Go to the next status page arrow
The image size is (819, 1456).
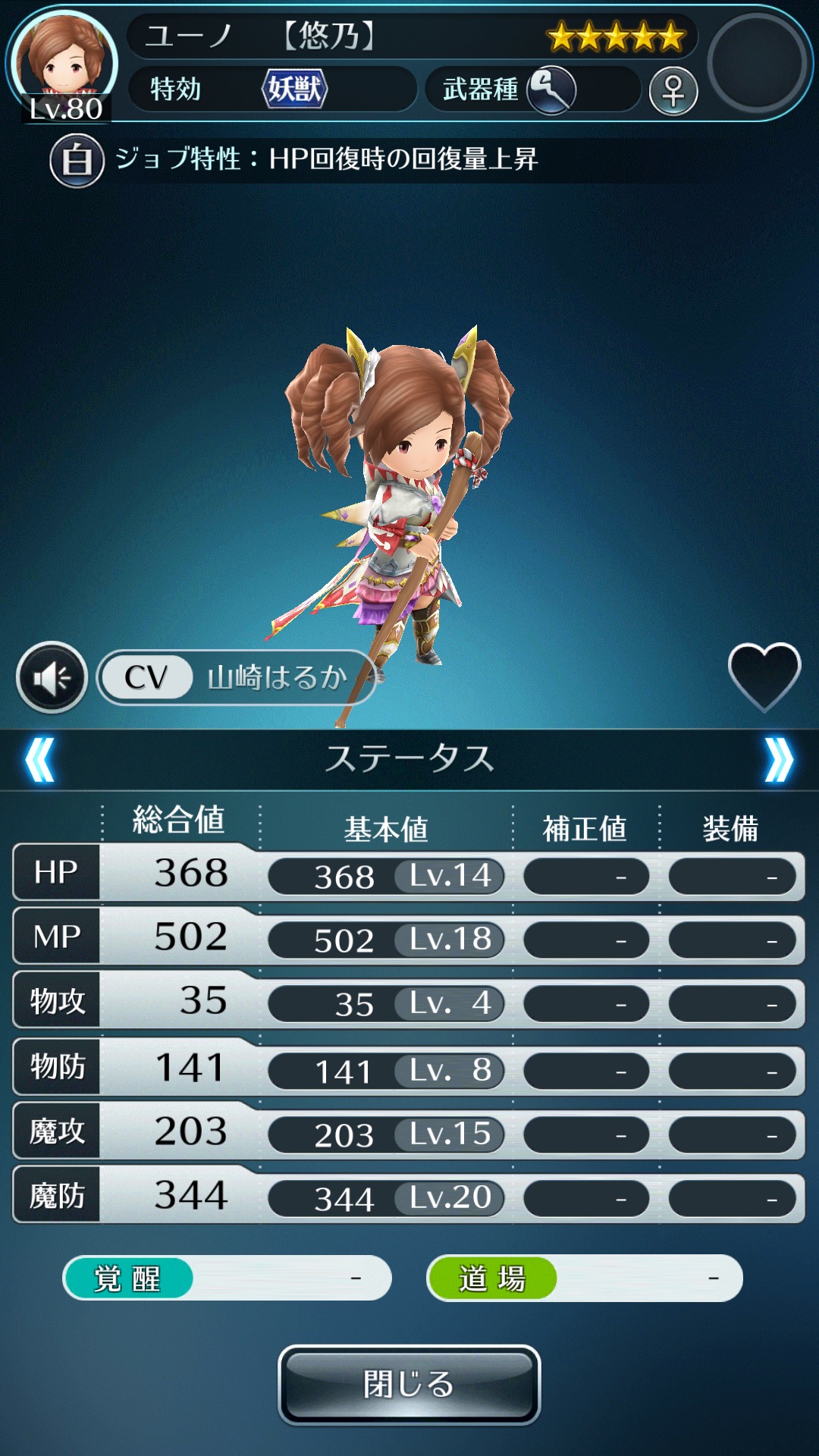point(779,759)
